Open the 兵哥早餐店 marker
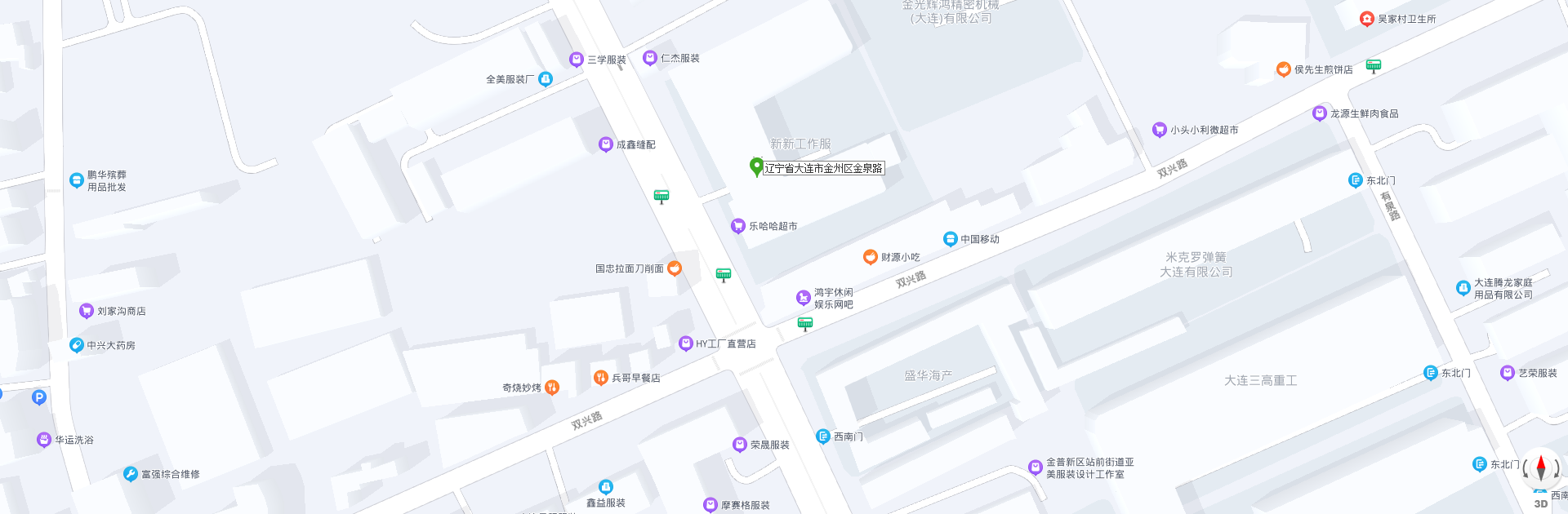 click(x=601, y=378)
